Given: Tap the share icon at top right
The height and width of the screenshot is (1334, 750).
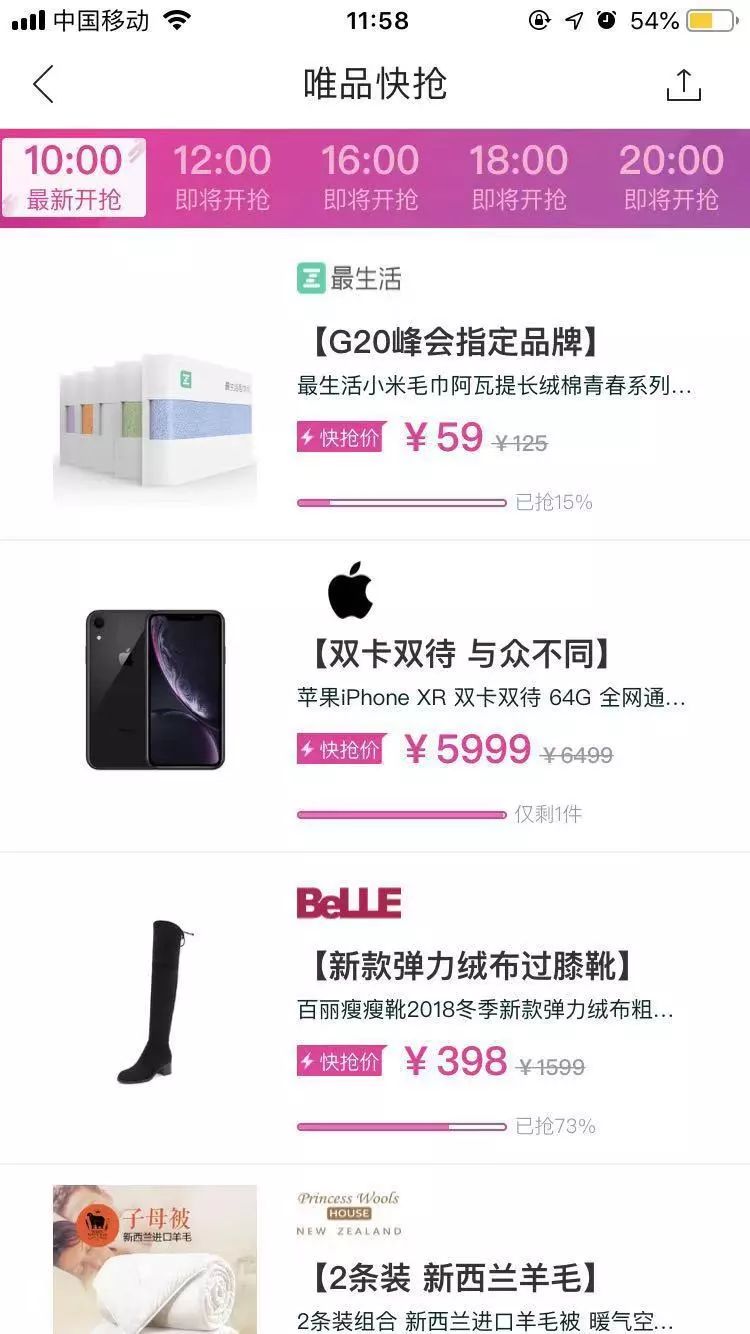Looking at the screenshot, I should pos(685,84).
